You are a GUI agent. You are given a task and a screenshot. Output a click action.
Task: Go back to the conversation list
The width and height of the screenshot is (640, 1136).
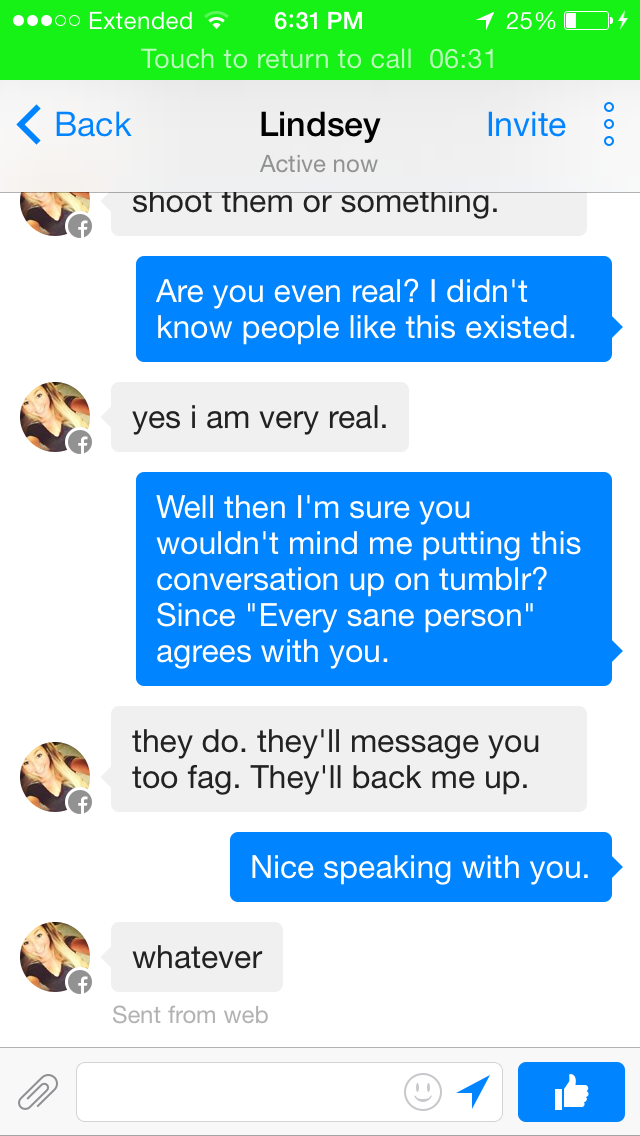pyautogui.click(x=73, y=125)
